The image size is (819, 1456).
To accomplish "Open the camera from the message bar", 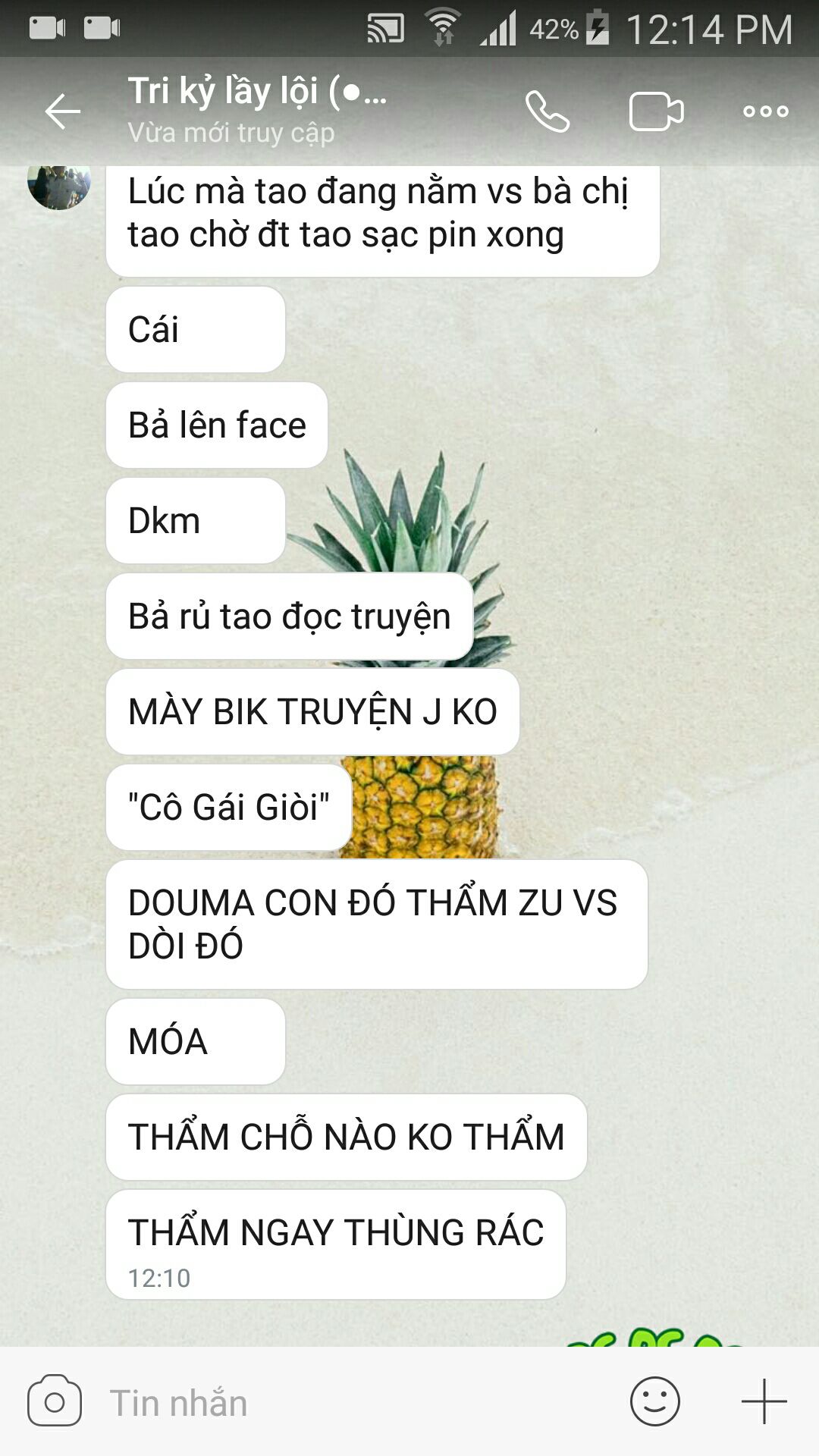I will [55, 1401].
